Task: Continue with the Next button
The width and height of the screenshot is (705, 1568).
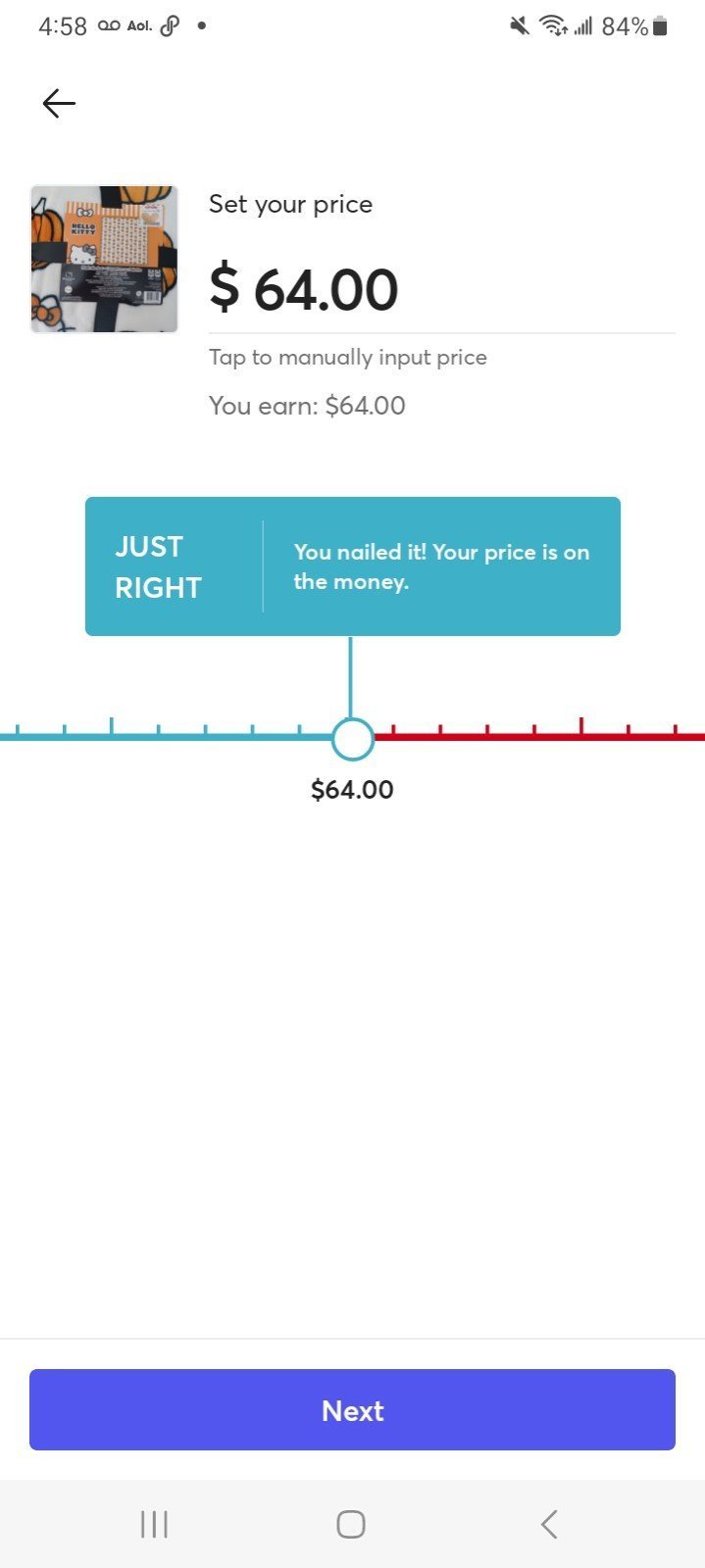Action: coord(352,1409)
